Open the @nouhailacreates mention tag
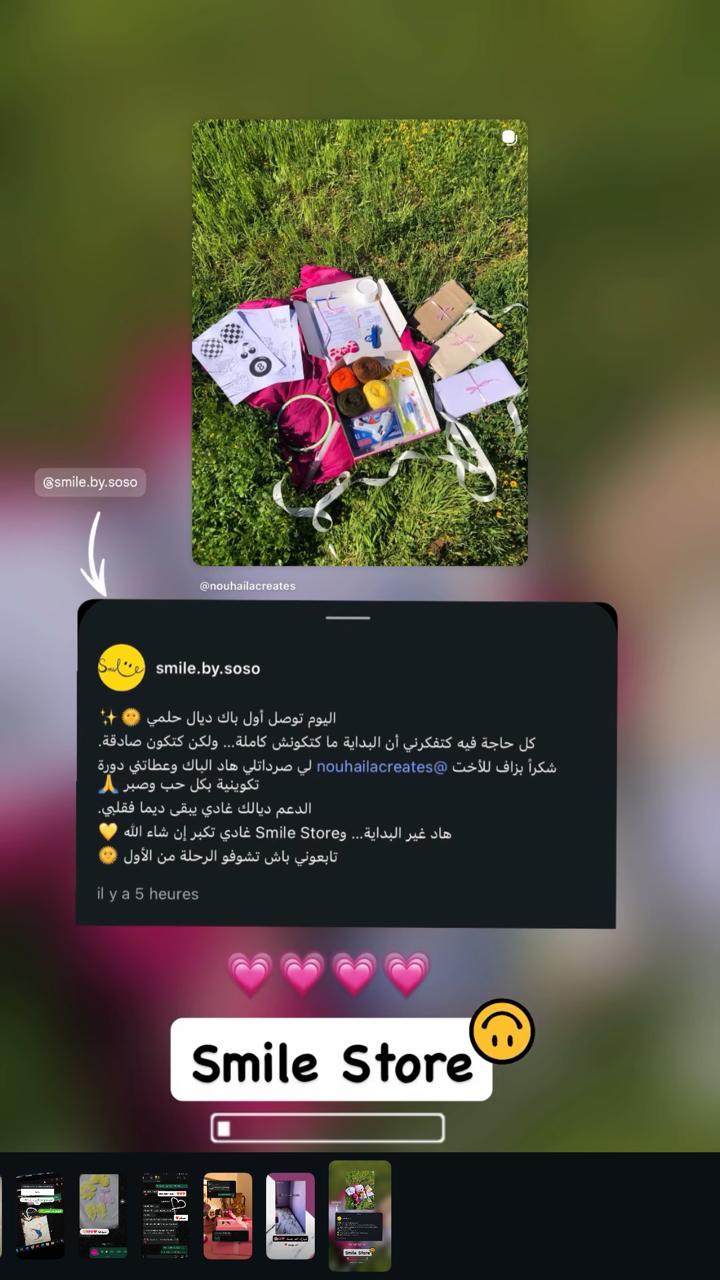 coord(247,586)
